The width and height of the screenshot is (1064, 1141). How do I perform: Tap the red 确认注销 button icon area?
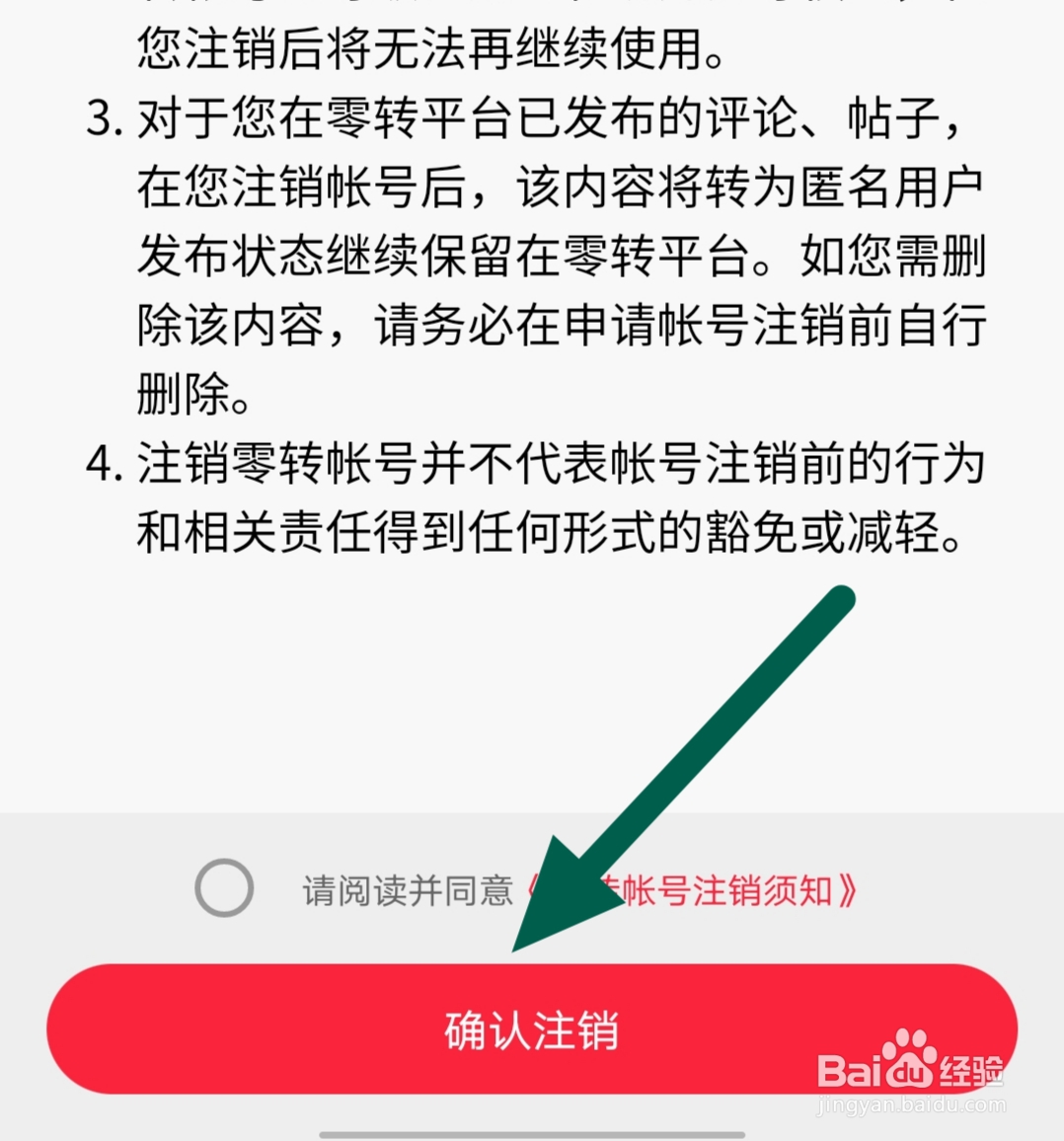(532, 1029)
